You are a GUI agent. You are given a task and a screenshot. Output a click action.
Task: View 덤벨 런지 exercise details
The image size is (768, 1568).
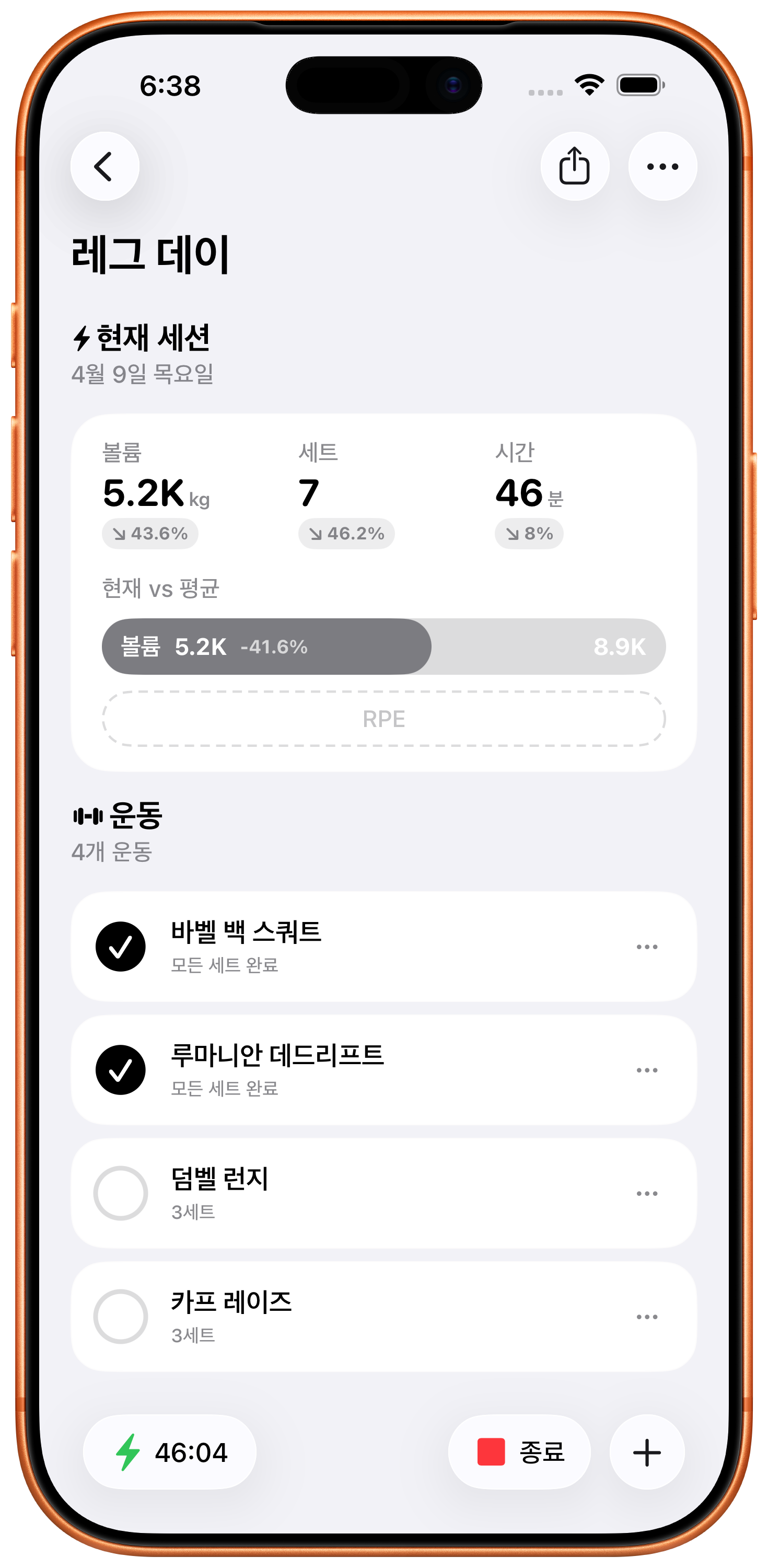coord(365,1193)
